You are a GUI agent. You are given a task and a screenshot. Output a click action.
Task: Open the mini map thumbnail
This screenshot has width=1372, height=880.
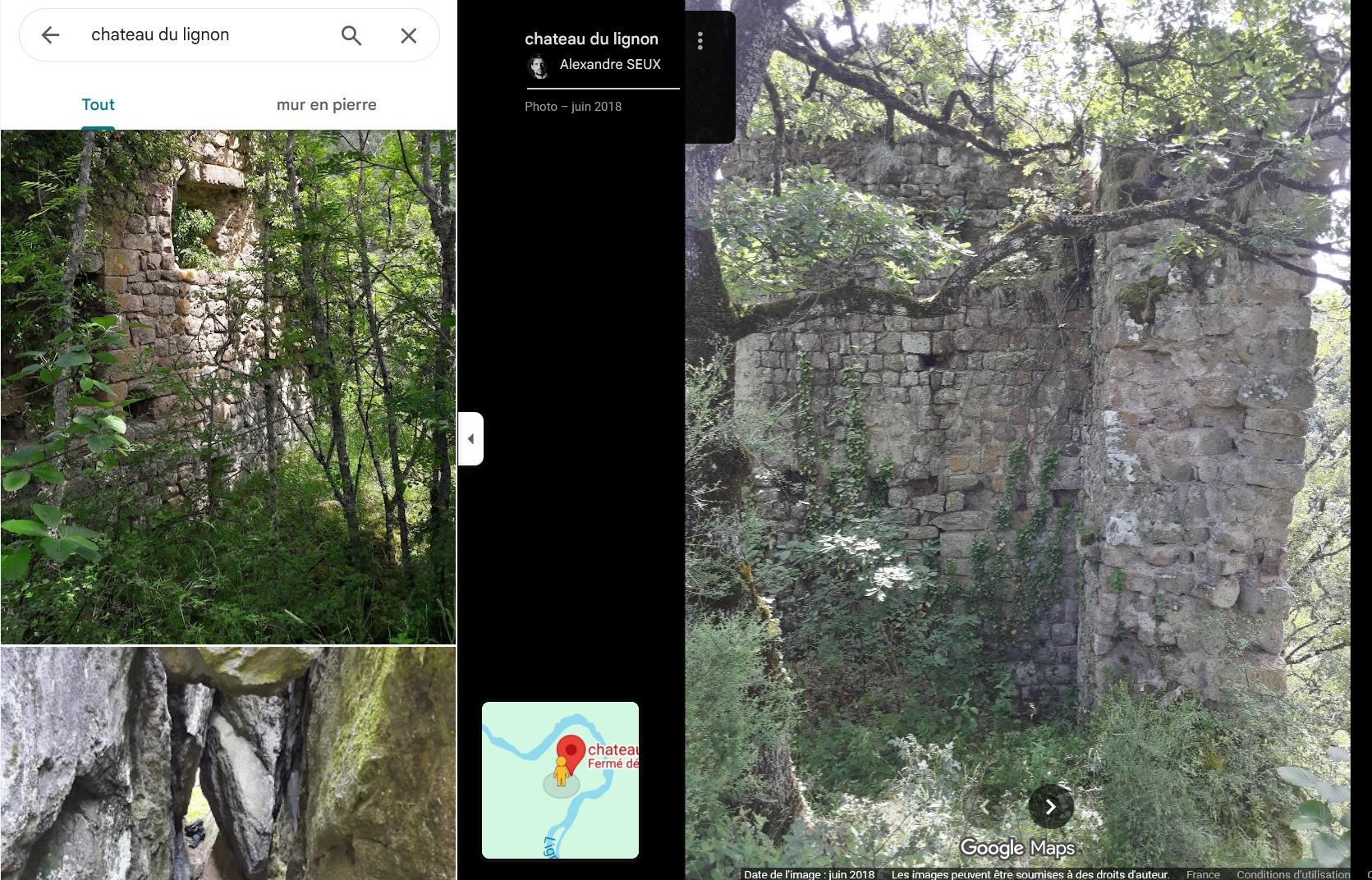(x=560, y=780)
